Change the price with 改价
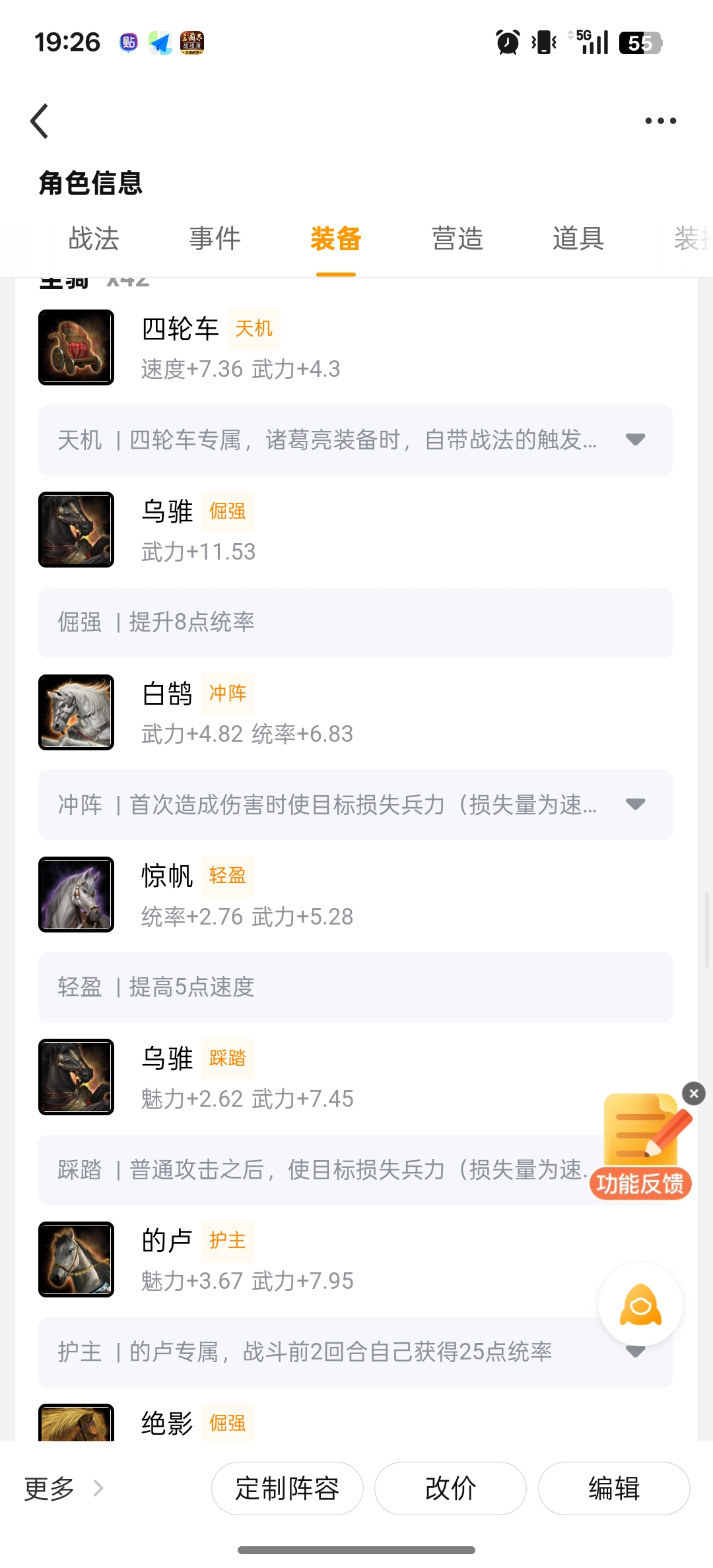 point(450,1488)
